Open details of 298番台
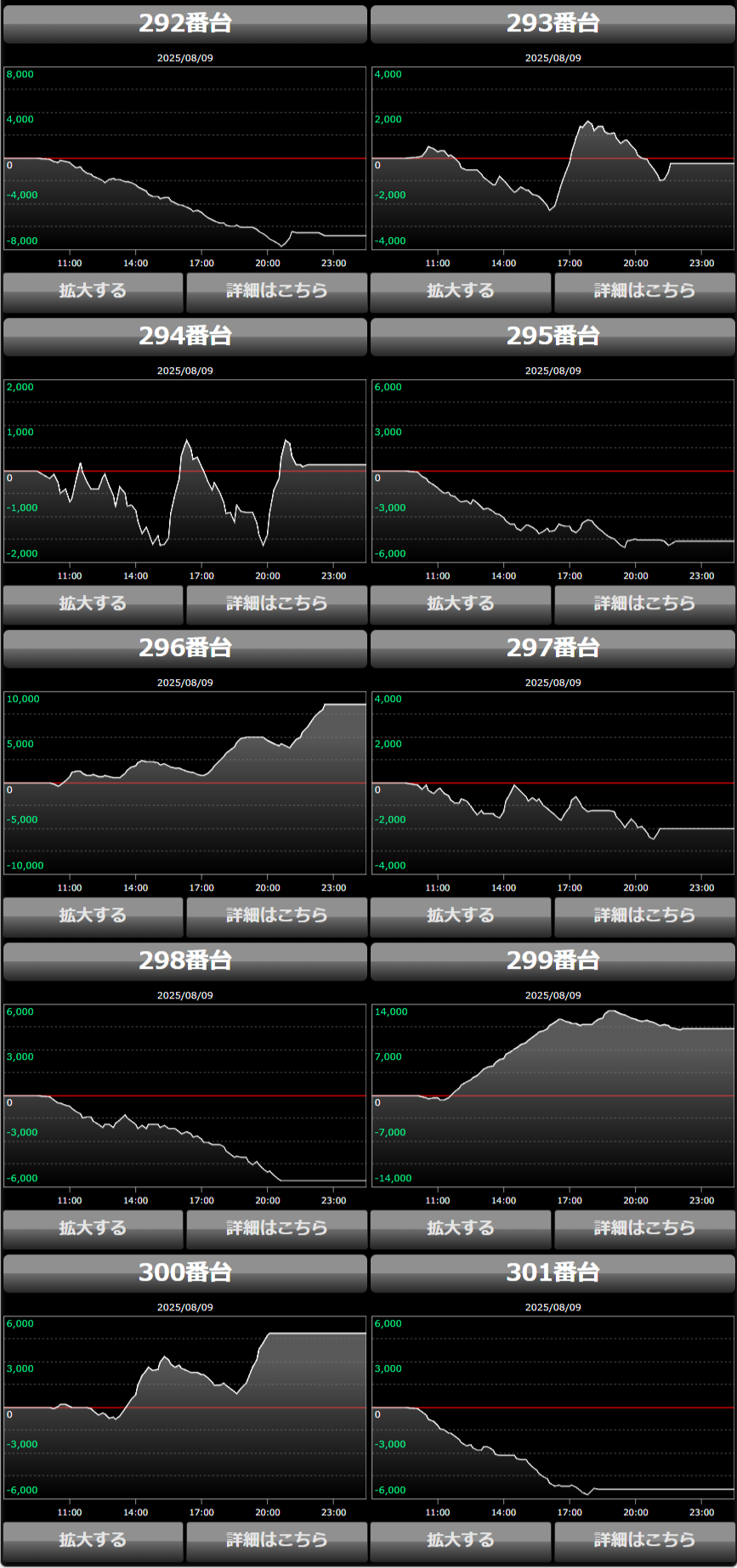 [276, 1229]
